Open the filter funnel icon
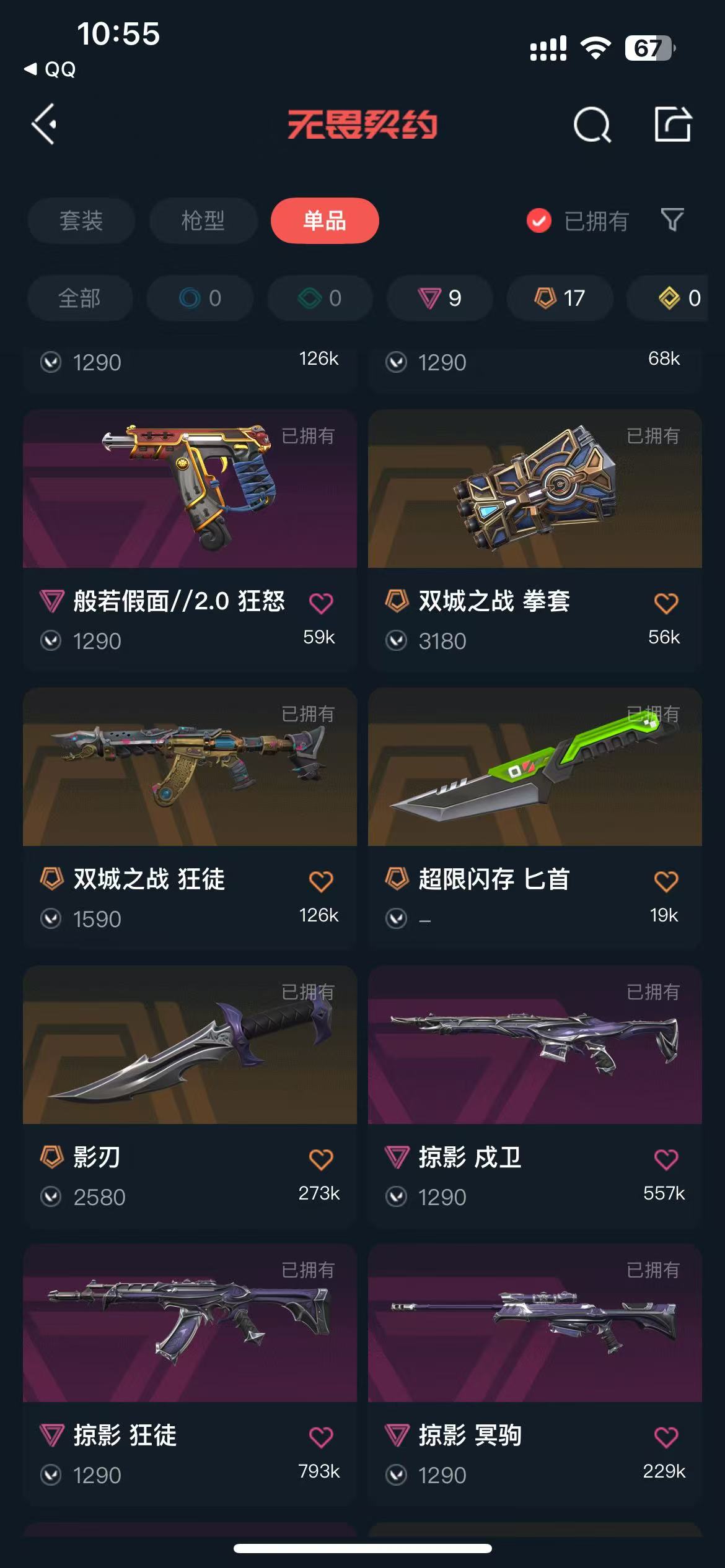The width and height of the screenshot is (725, 1568). pyautogui.click(x=672, y=220)
